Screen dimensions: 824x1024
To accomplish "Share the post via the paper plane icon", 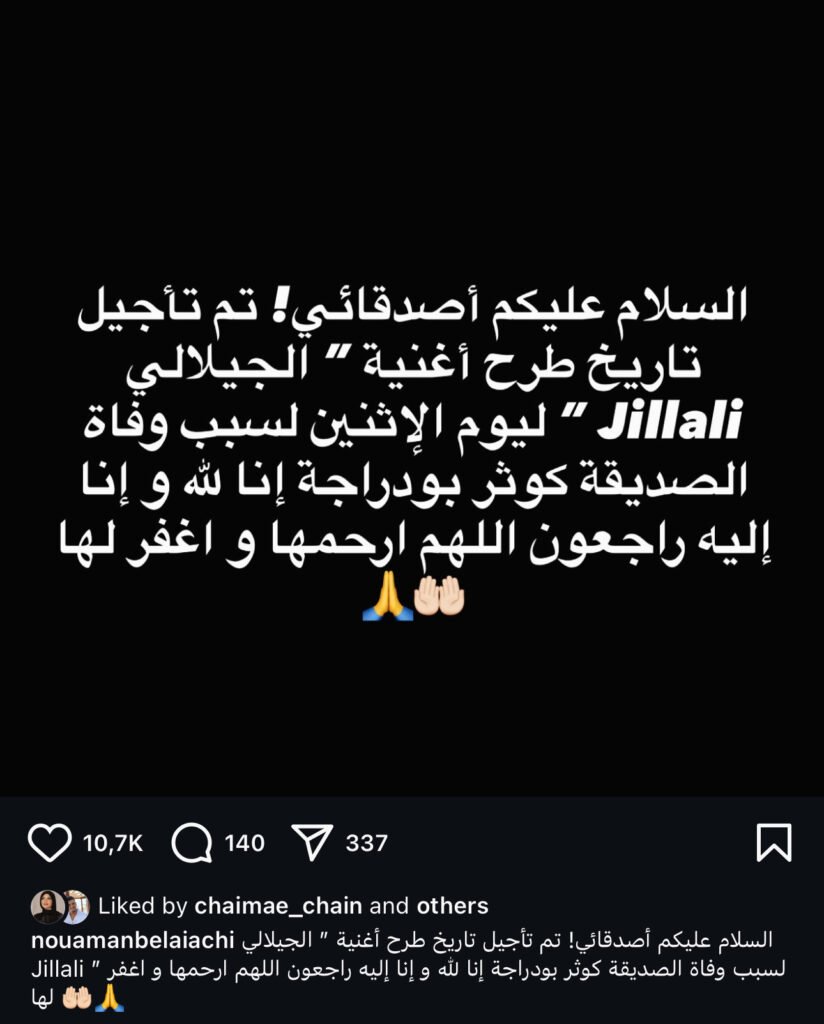I will [313, 843].
